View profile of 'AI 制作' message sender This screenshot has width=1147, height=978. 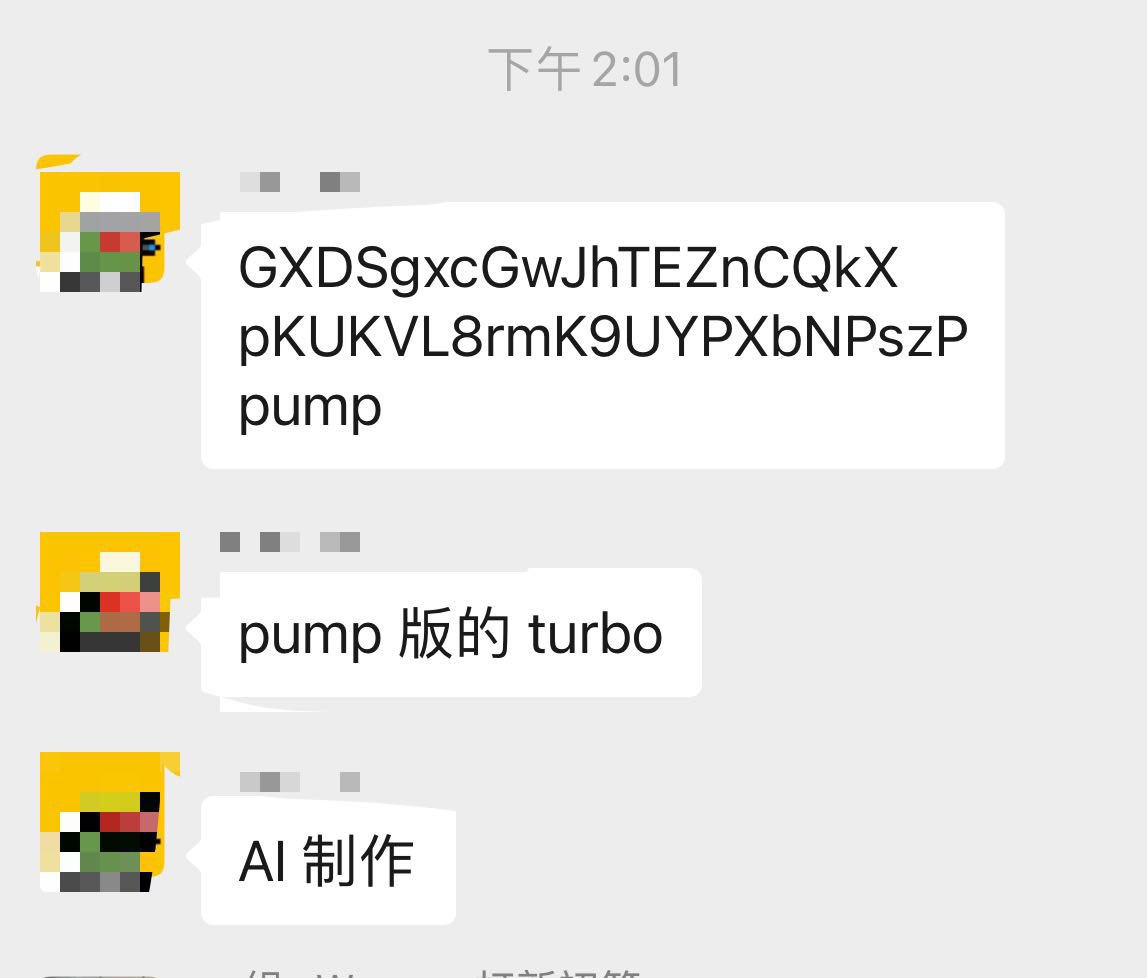(x=109, y=822)
